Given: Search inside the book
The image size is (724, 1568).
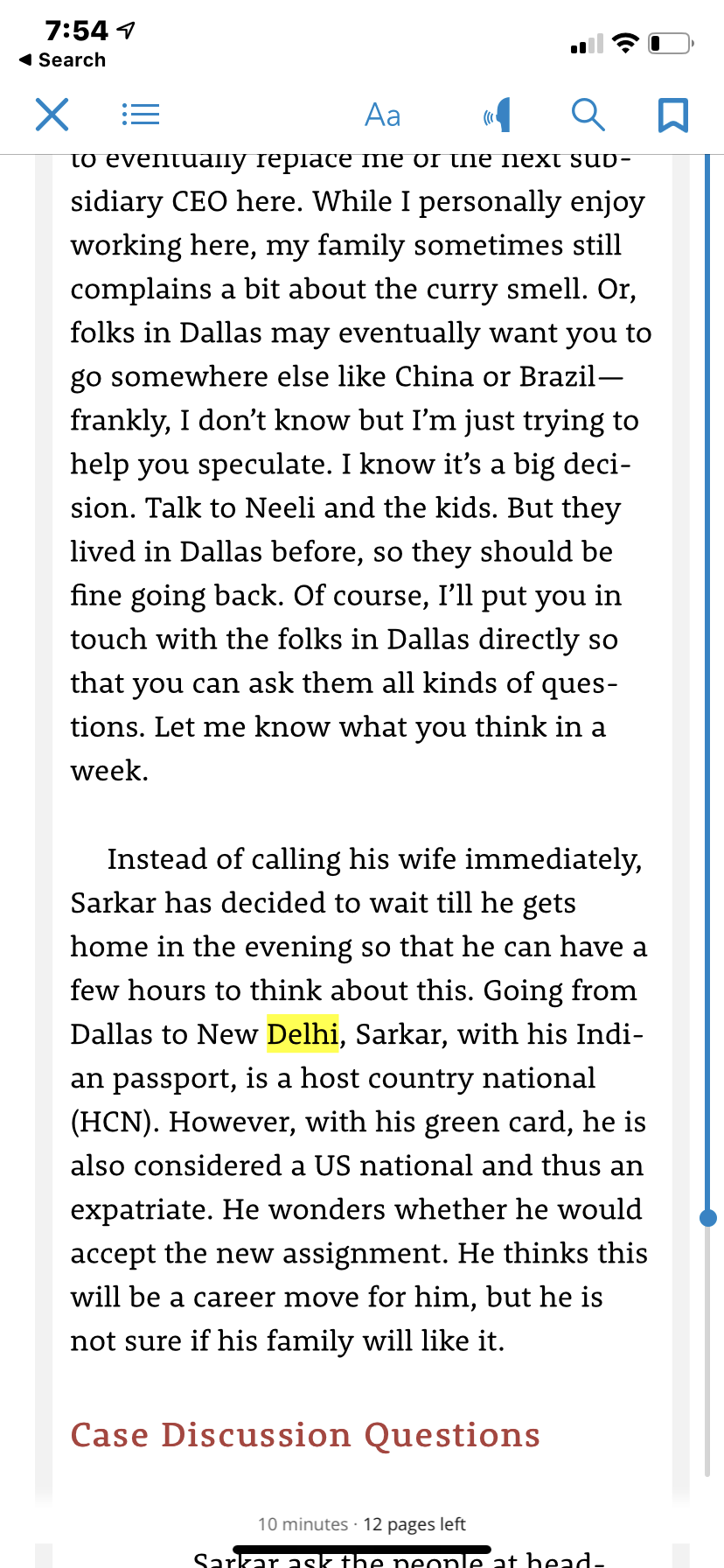Looking at the screenshot, I should [588, 115].
